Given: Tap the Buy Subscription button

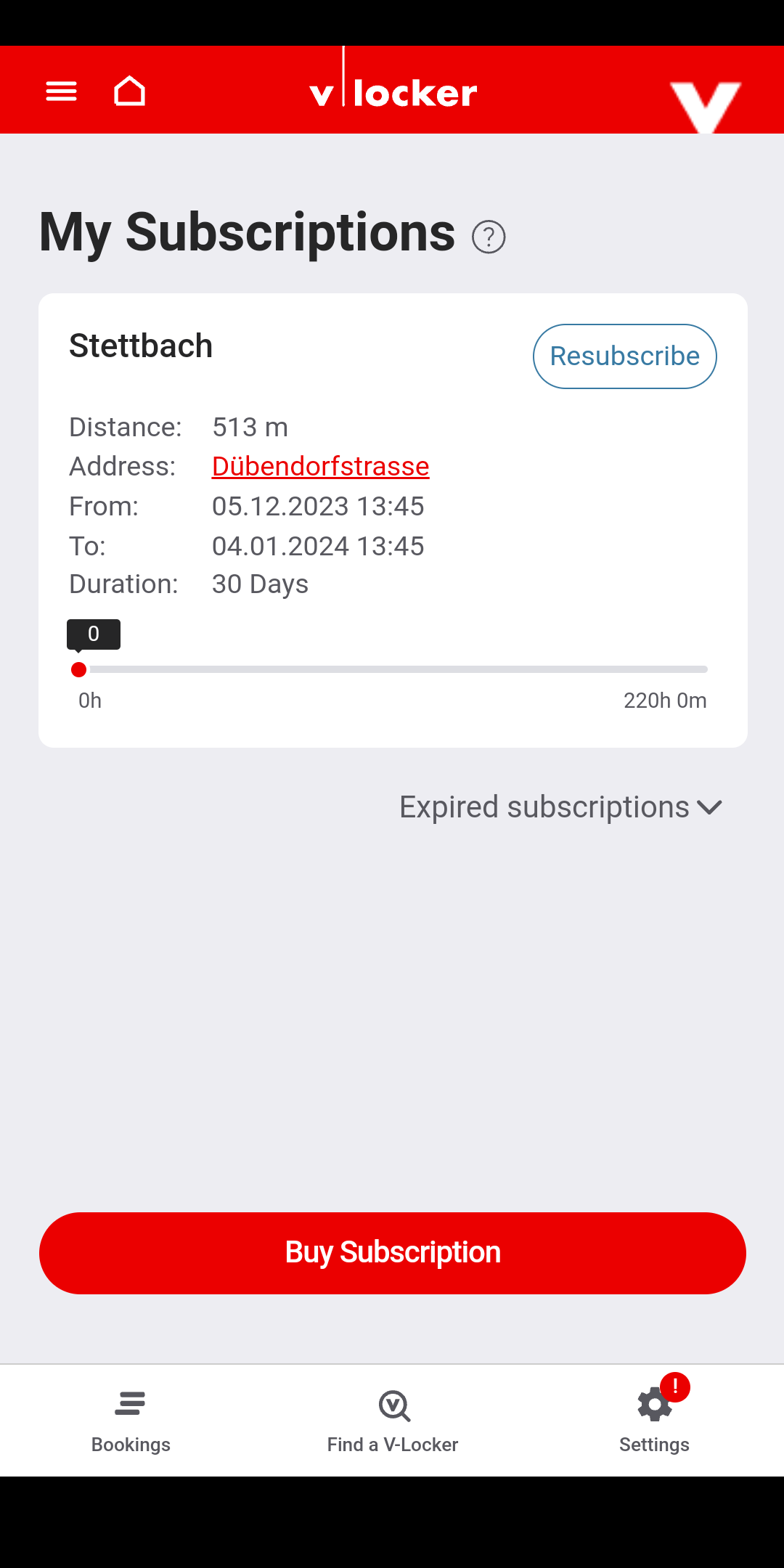Looking at the screenshot, I should pyautogui.click(x=392, y=1253).
